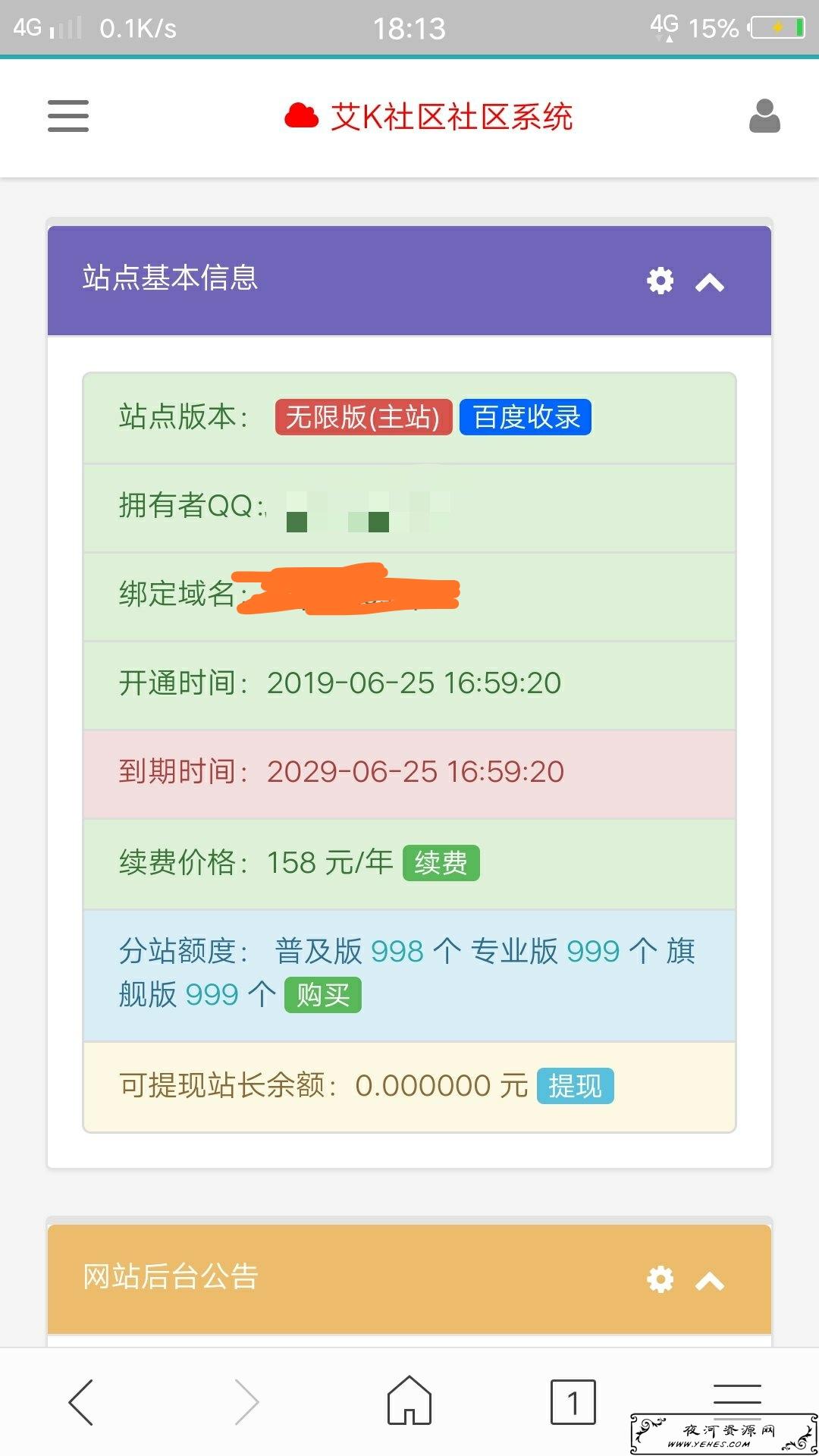819x1456 pixels.
Task: Collapse the 站点基本信息 panel
Action: (x=710, y=283)
